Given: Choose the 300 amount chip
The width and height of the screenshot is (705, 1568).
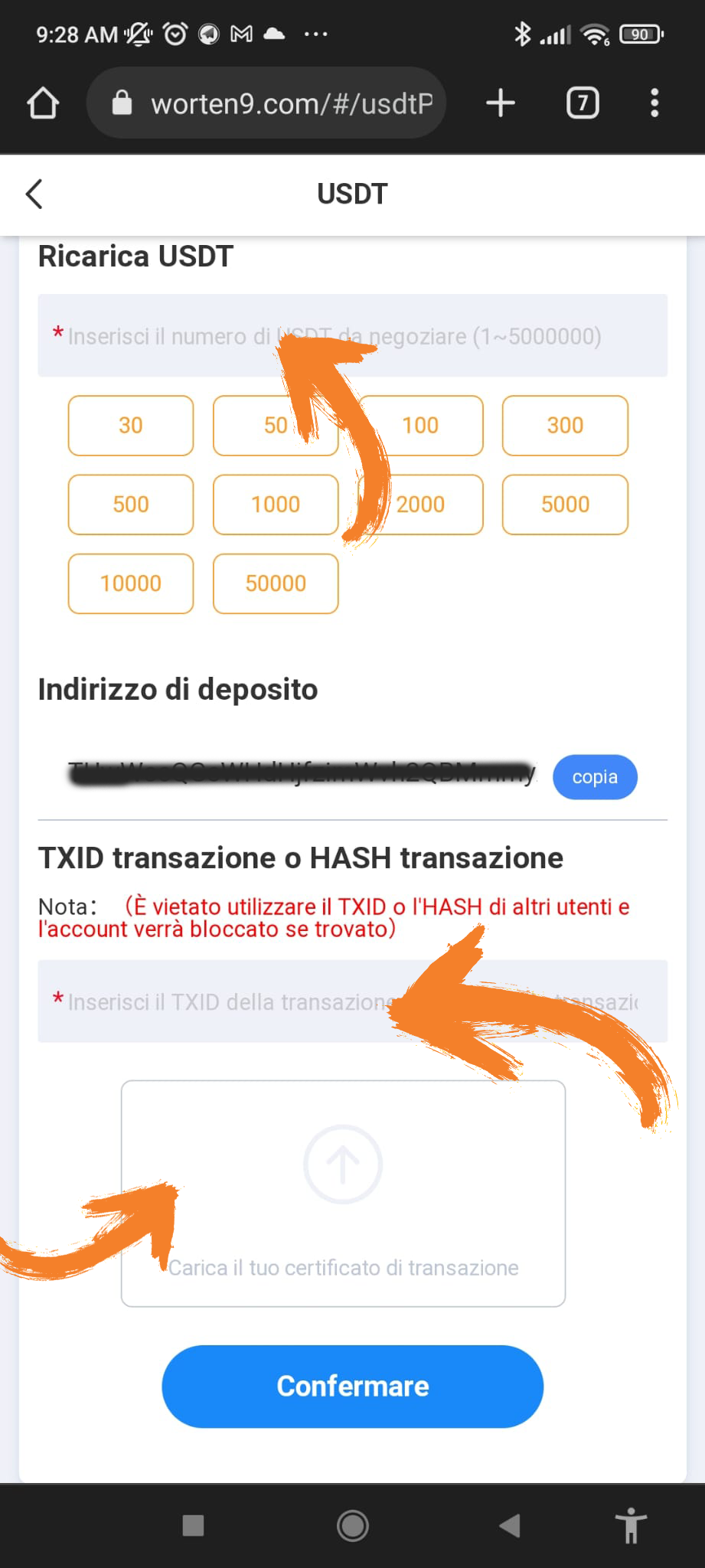Looking at the screenshot, I should pos(565,426).
